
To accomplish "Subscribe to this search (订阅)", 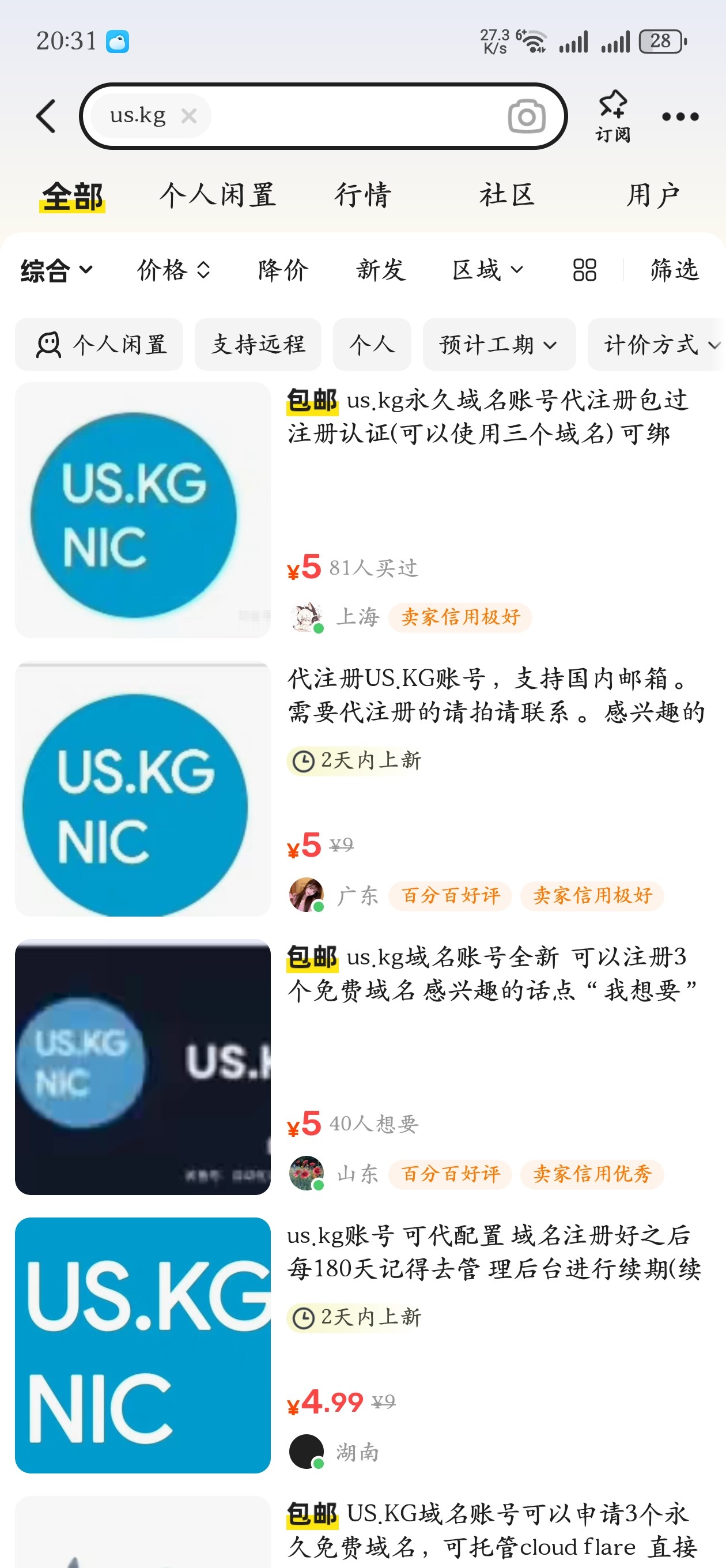I will pos(612,115).
